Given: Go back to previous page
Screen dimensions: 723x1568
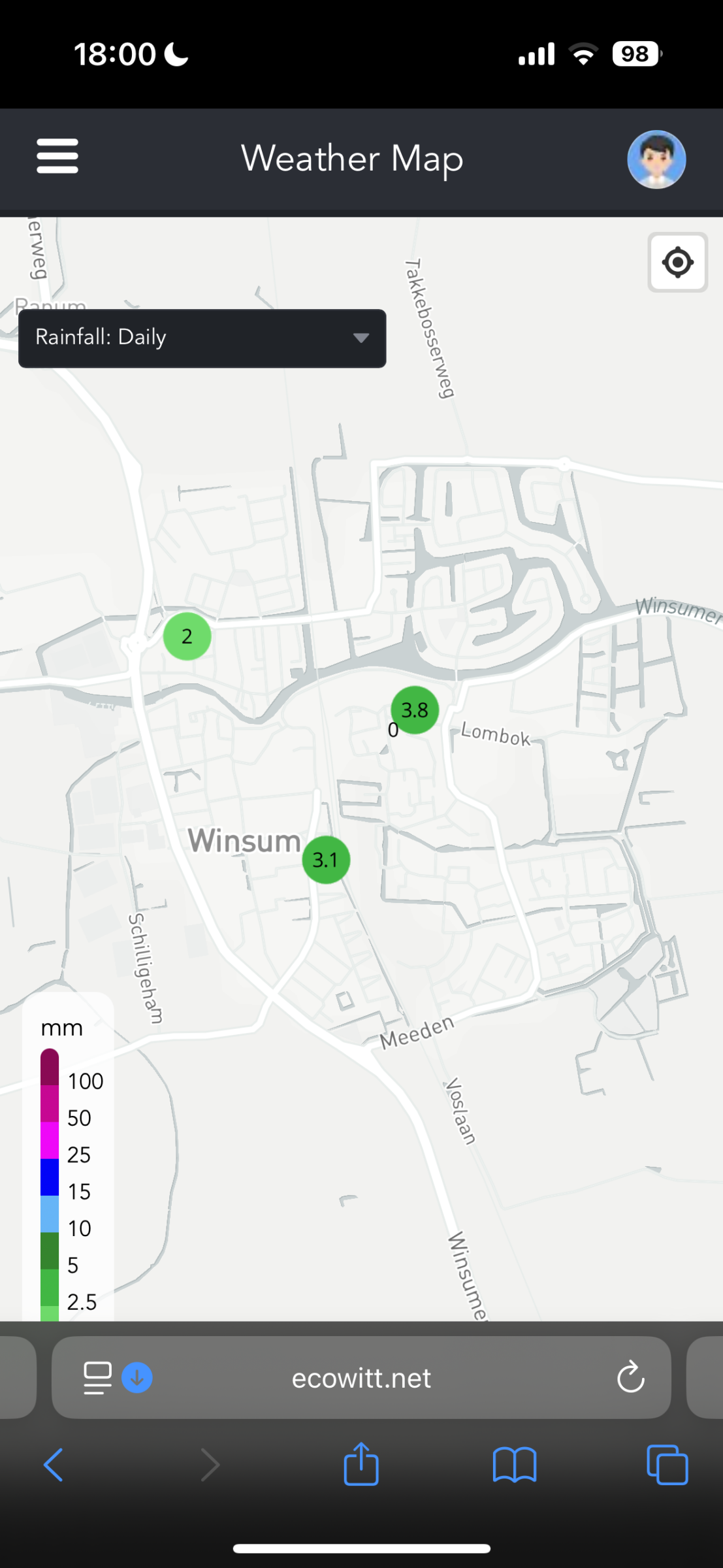Looking at the screenshot, I should 54,1465.
